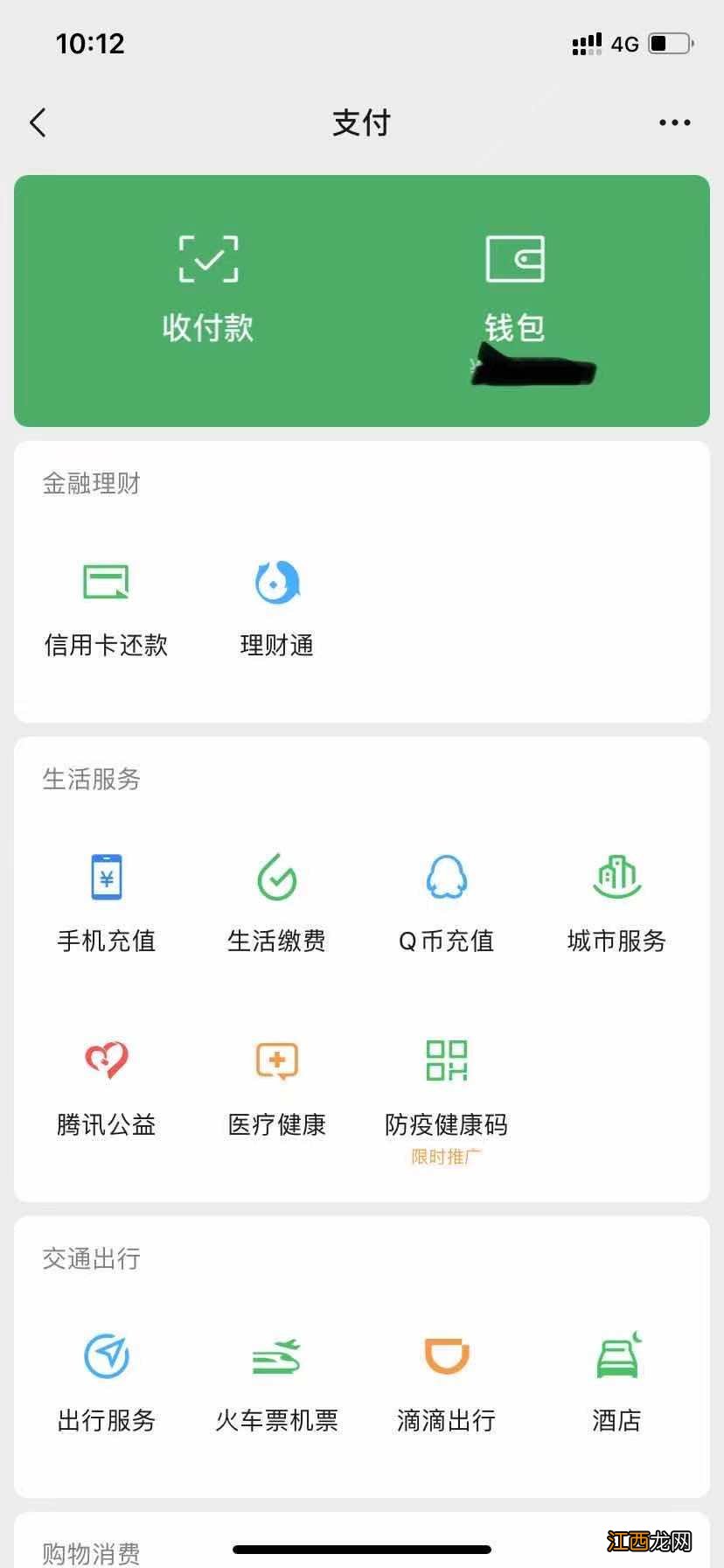Select 出行服务 travel services
This screenshot has height=1568, width=724.
coord(106,1382)
